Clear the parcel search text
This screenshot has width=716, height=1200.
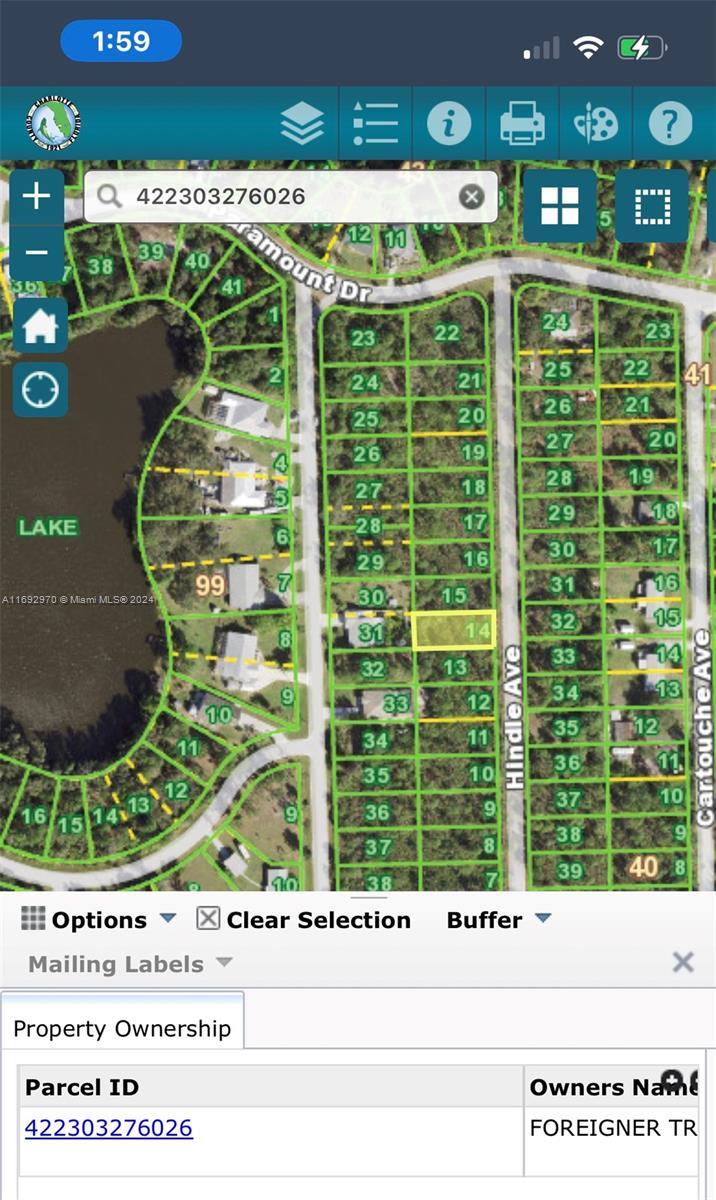tap(472, 196)
